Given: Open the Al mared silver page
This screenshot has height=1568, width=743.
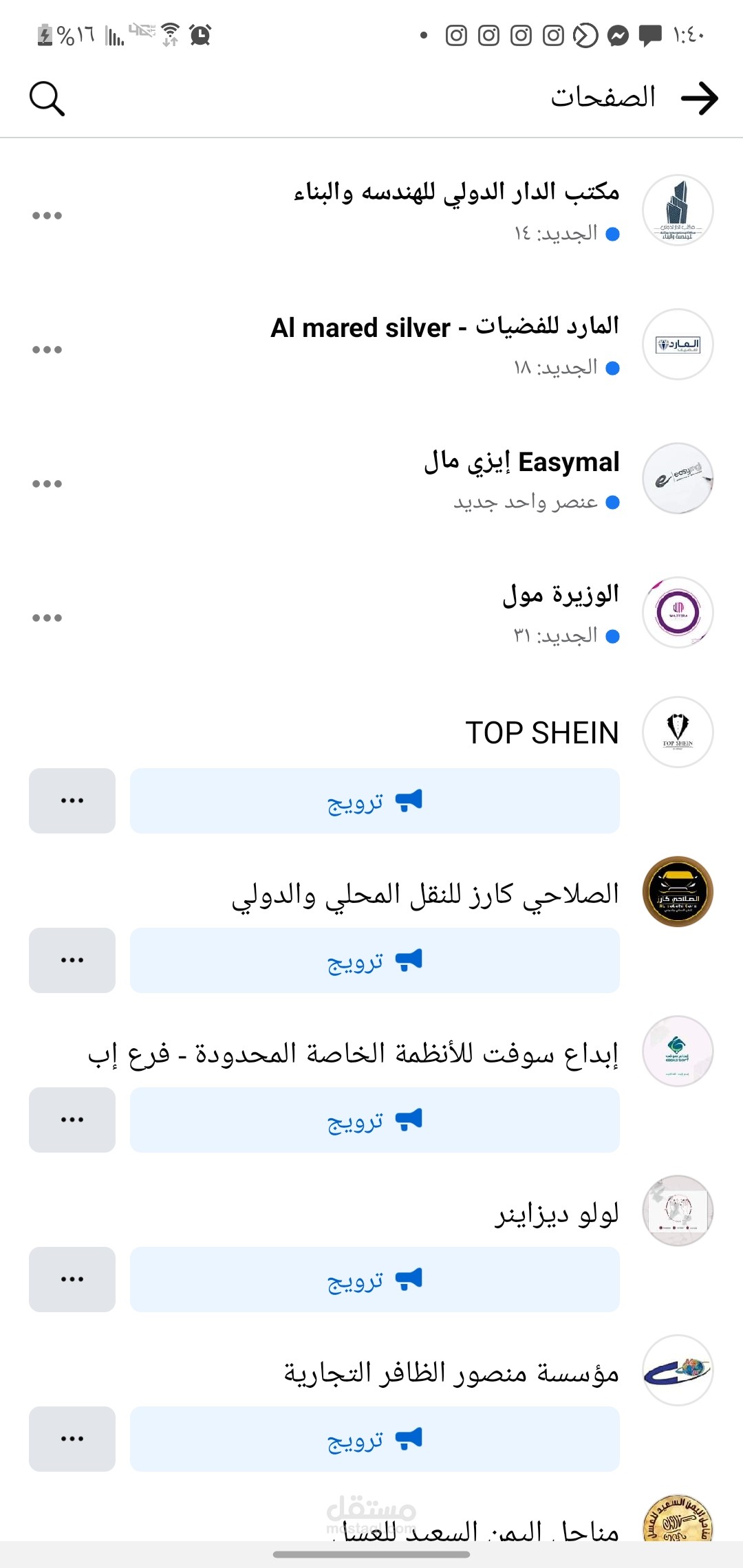Looking at the screenshot, I should coord(444,327).
